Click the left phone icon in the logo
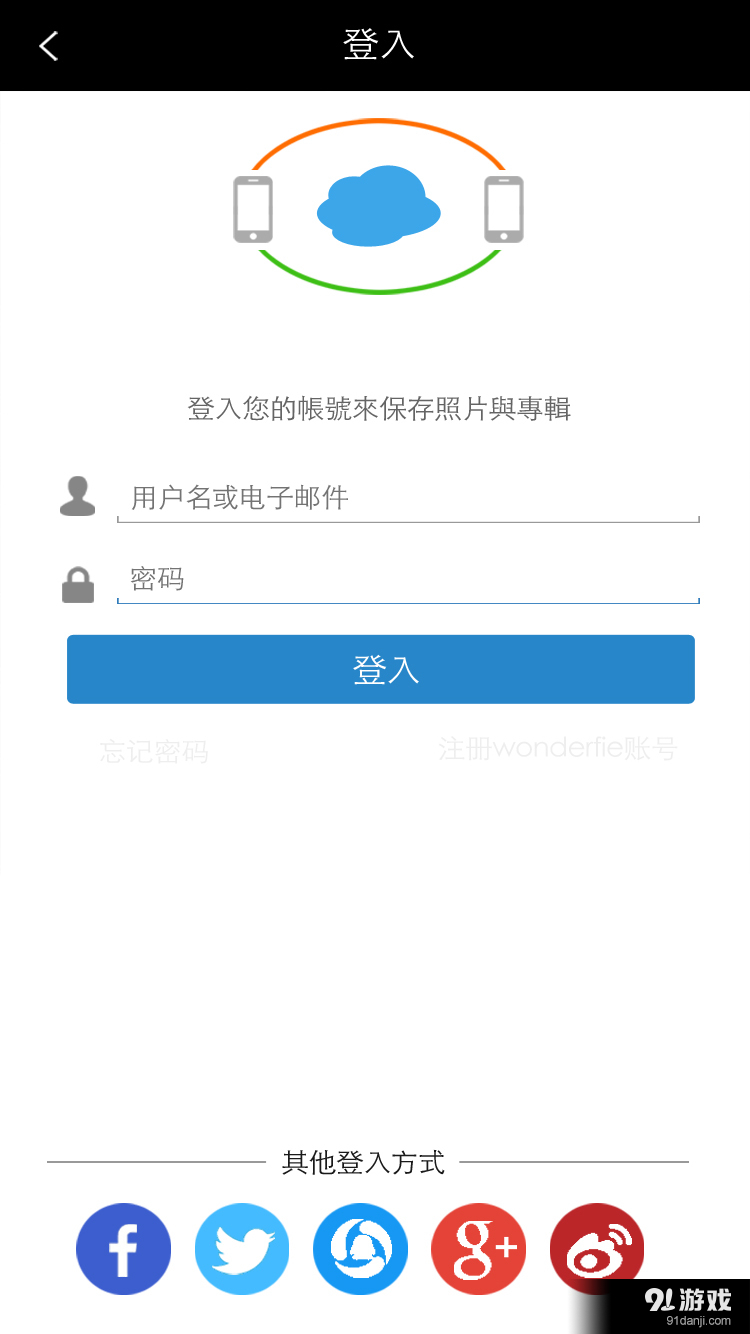 [x=253, y=210]
